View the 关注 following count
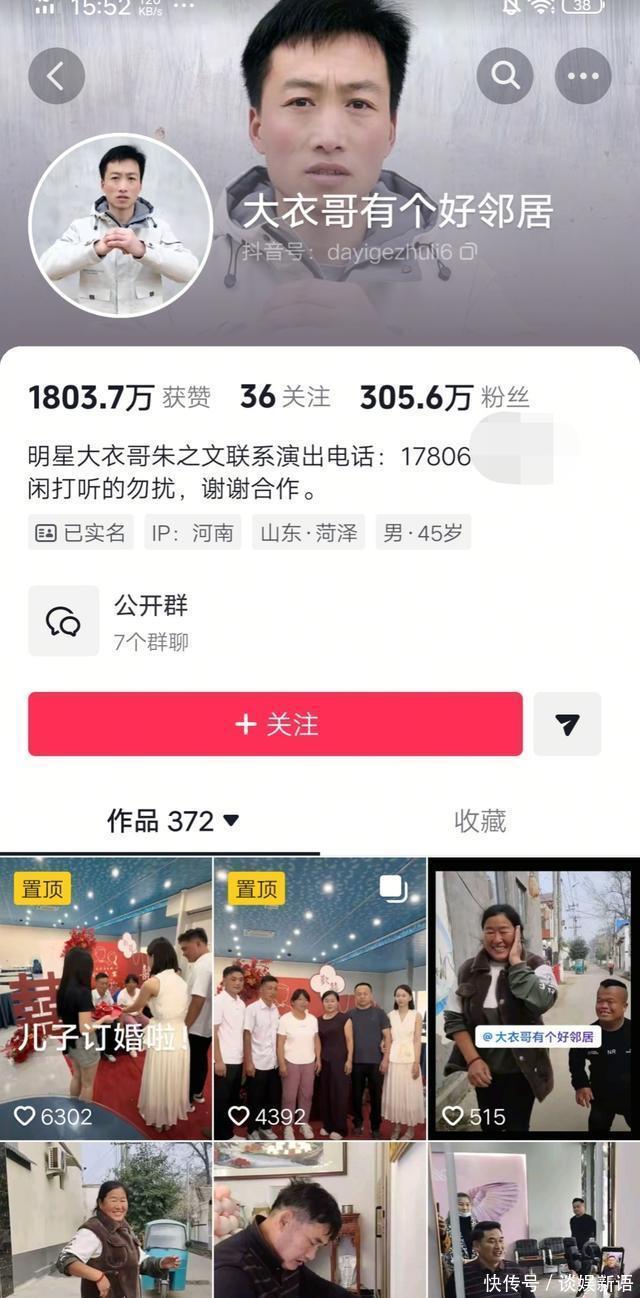The width and height of the screenshot is (640, 1298). 285,397
